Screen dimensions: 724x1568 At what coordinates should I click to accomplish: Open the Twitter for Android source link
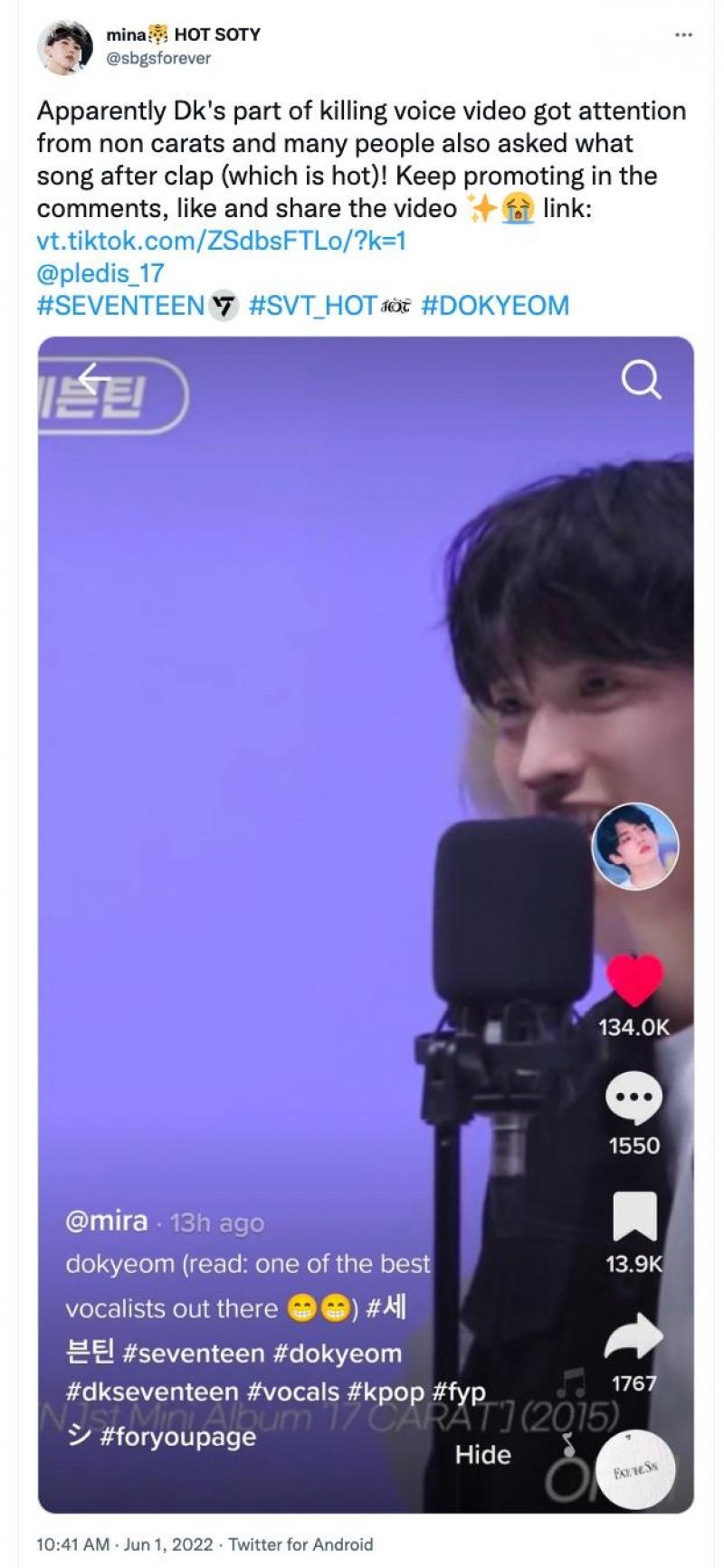300,1544
